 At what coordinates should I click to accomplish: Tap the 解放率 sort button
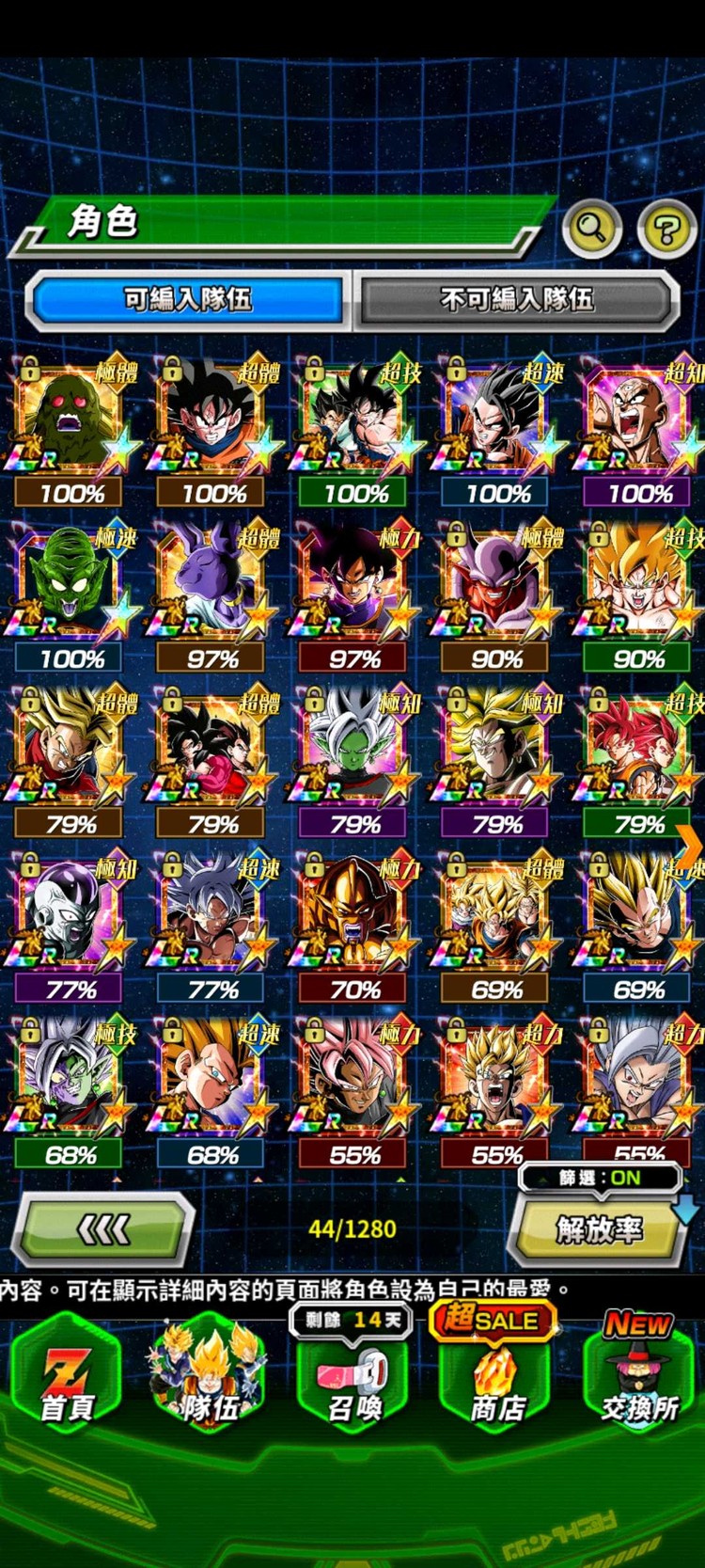click(599, 1229)
